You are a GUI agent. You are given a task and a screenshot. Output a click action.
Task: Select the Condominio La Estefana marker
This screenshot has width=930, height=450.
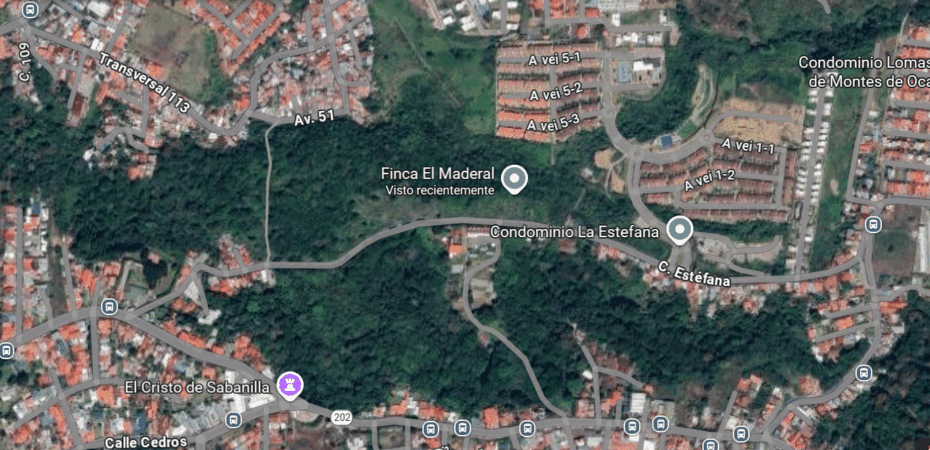tap(680, 230)
